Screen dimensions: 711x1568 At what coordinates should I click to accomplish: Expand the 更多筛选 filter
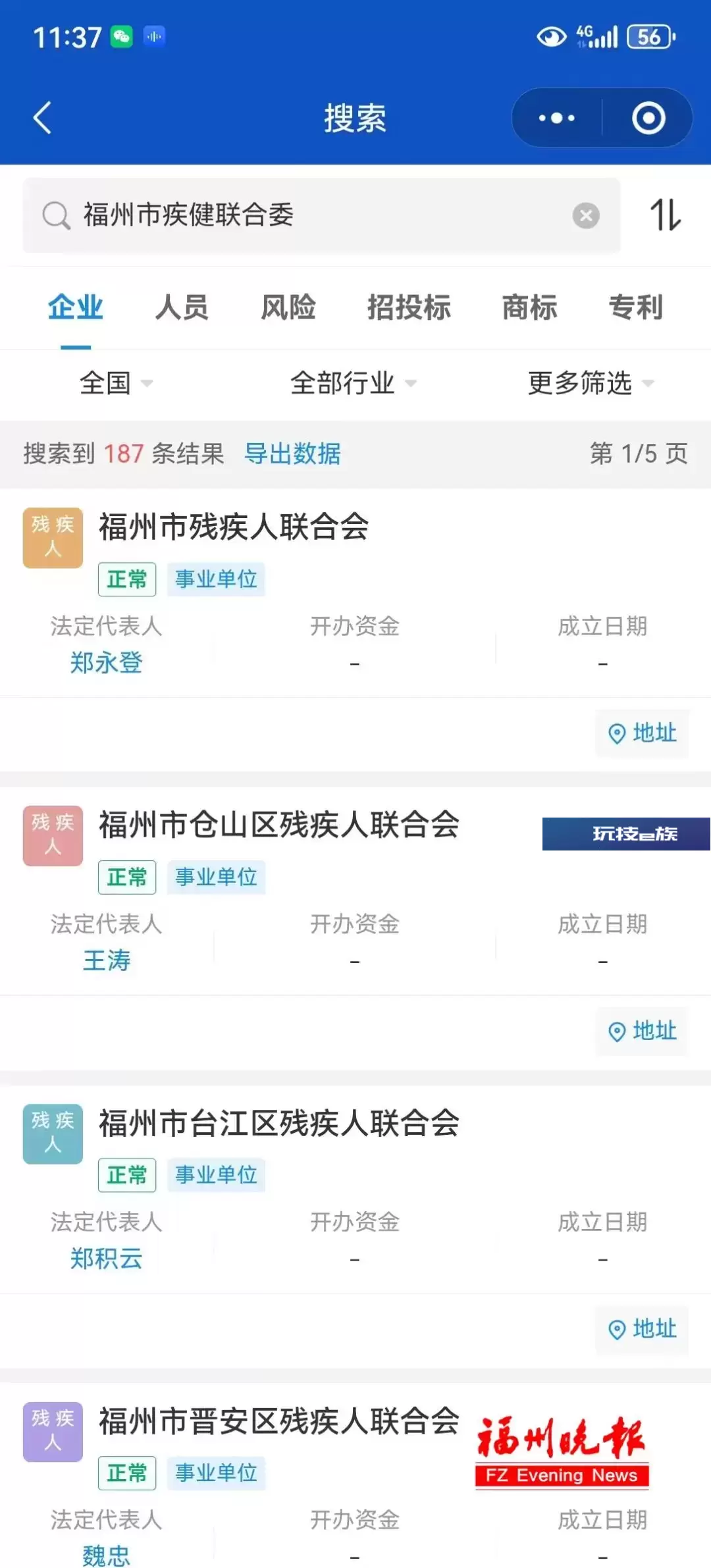[x=591, y=383]
